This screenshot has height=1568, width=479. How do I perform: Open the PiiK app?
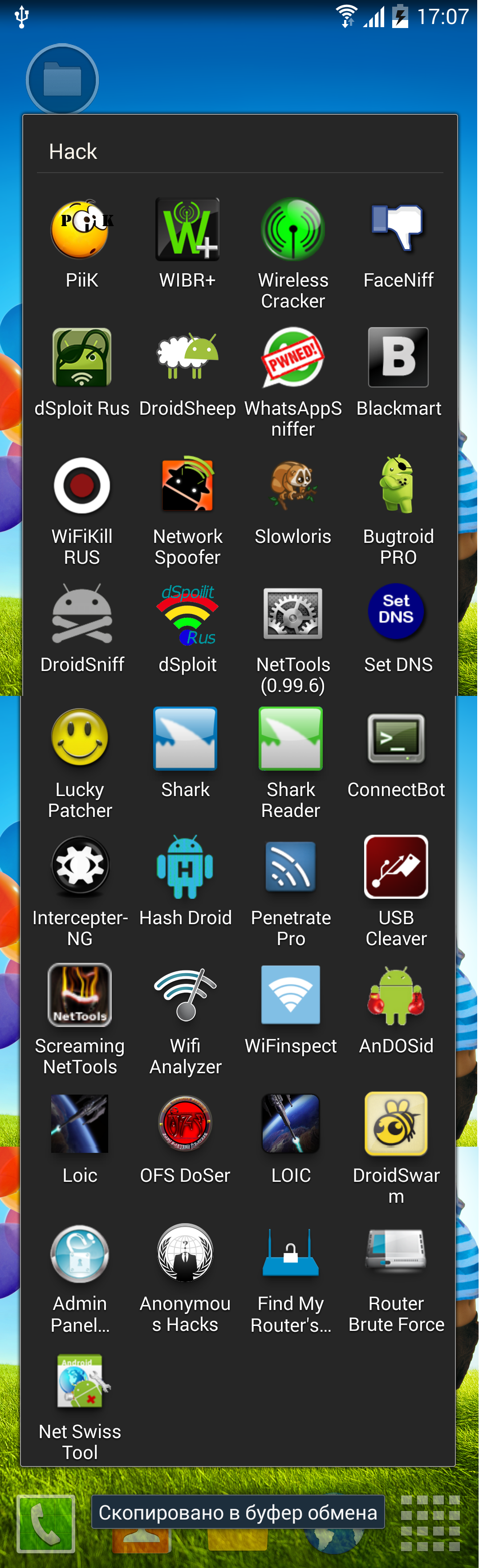81,230
